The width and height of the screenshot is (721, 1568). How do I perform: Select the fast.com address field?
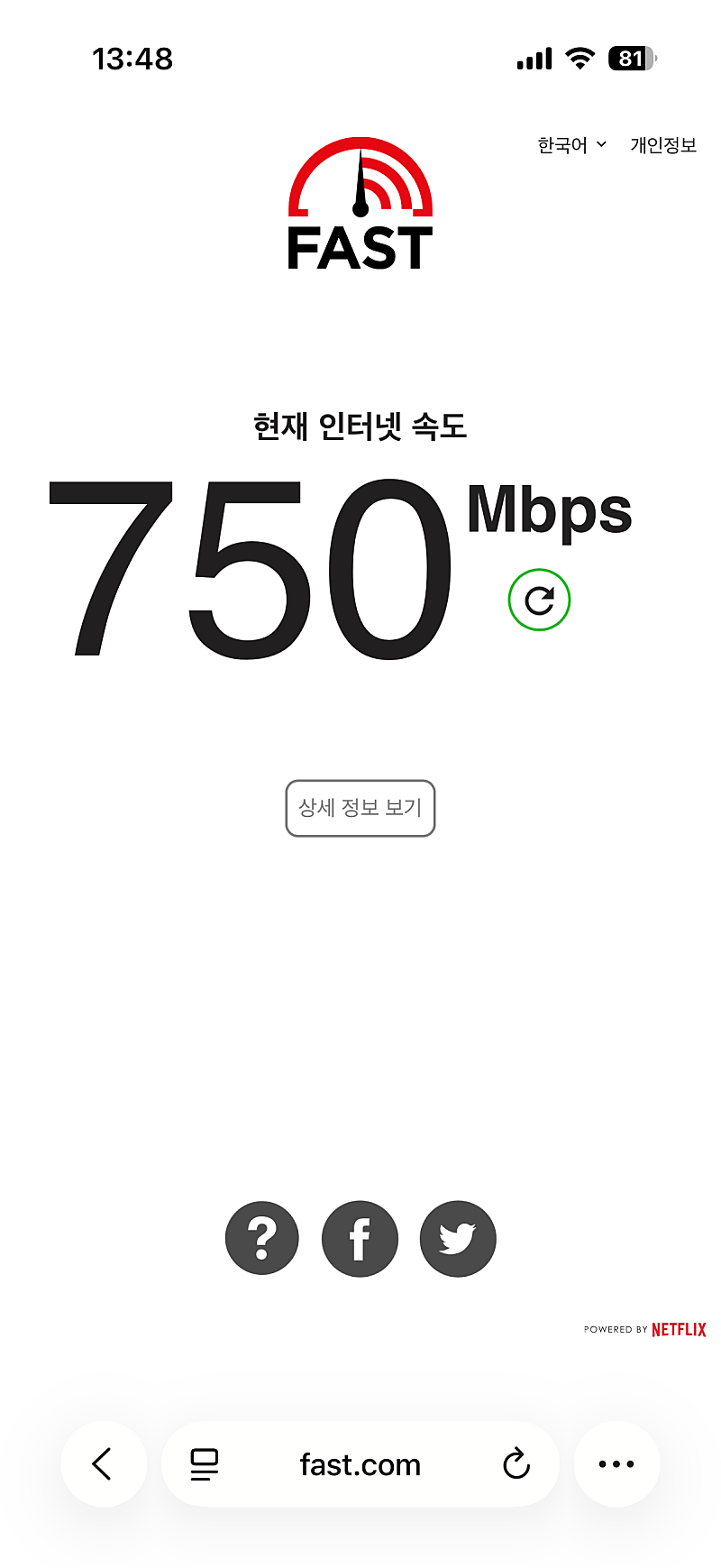pyautogui.click(x=360, y=1464)
